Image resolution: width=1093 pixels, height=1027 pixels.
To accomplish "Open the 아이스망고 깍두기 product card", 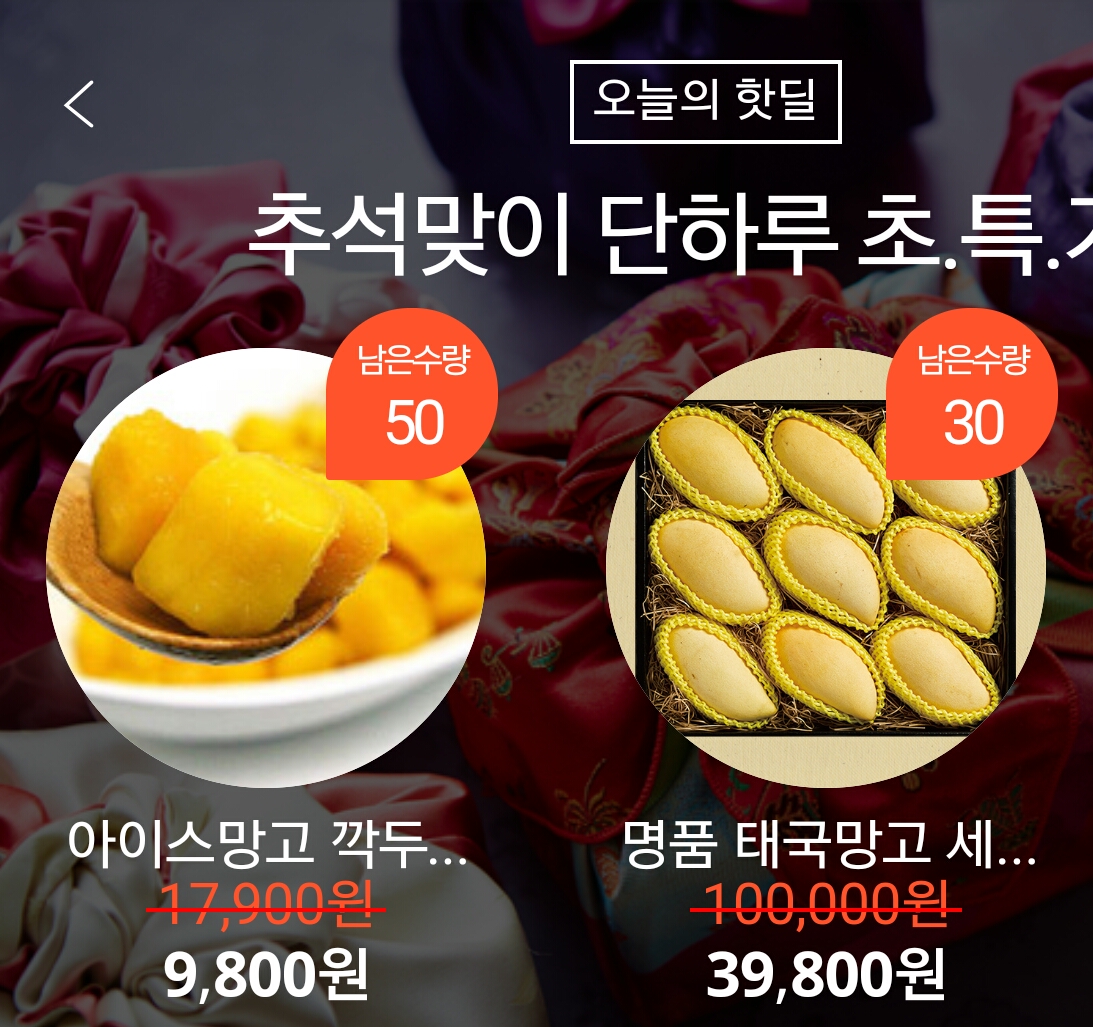I will point(266,568).
